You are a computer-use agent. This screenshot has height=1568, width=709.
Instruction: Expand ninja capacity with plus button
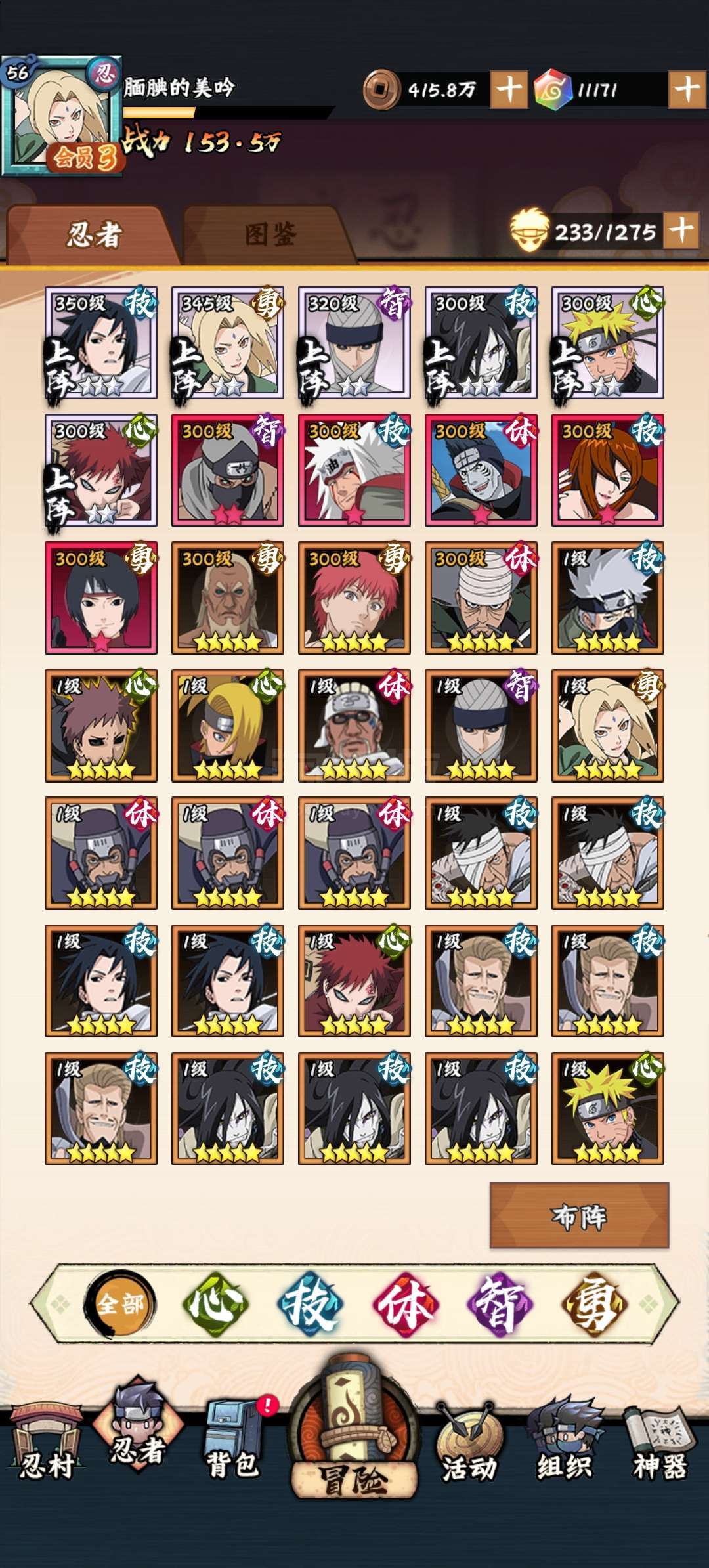[x=681, y=230]
